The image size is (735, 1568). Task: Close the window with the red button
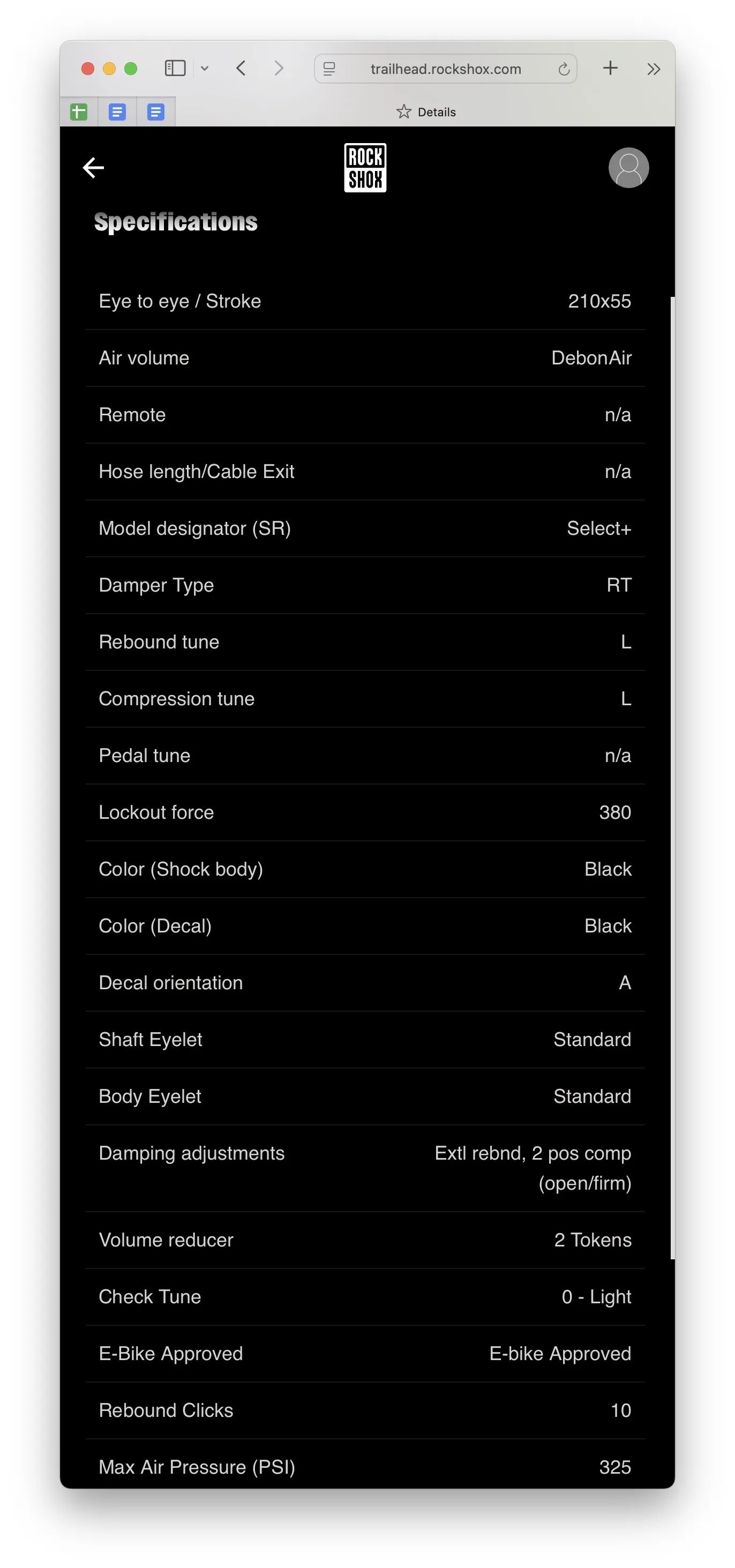coord(88,68)
